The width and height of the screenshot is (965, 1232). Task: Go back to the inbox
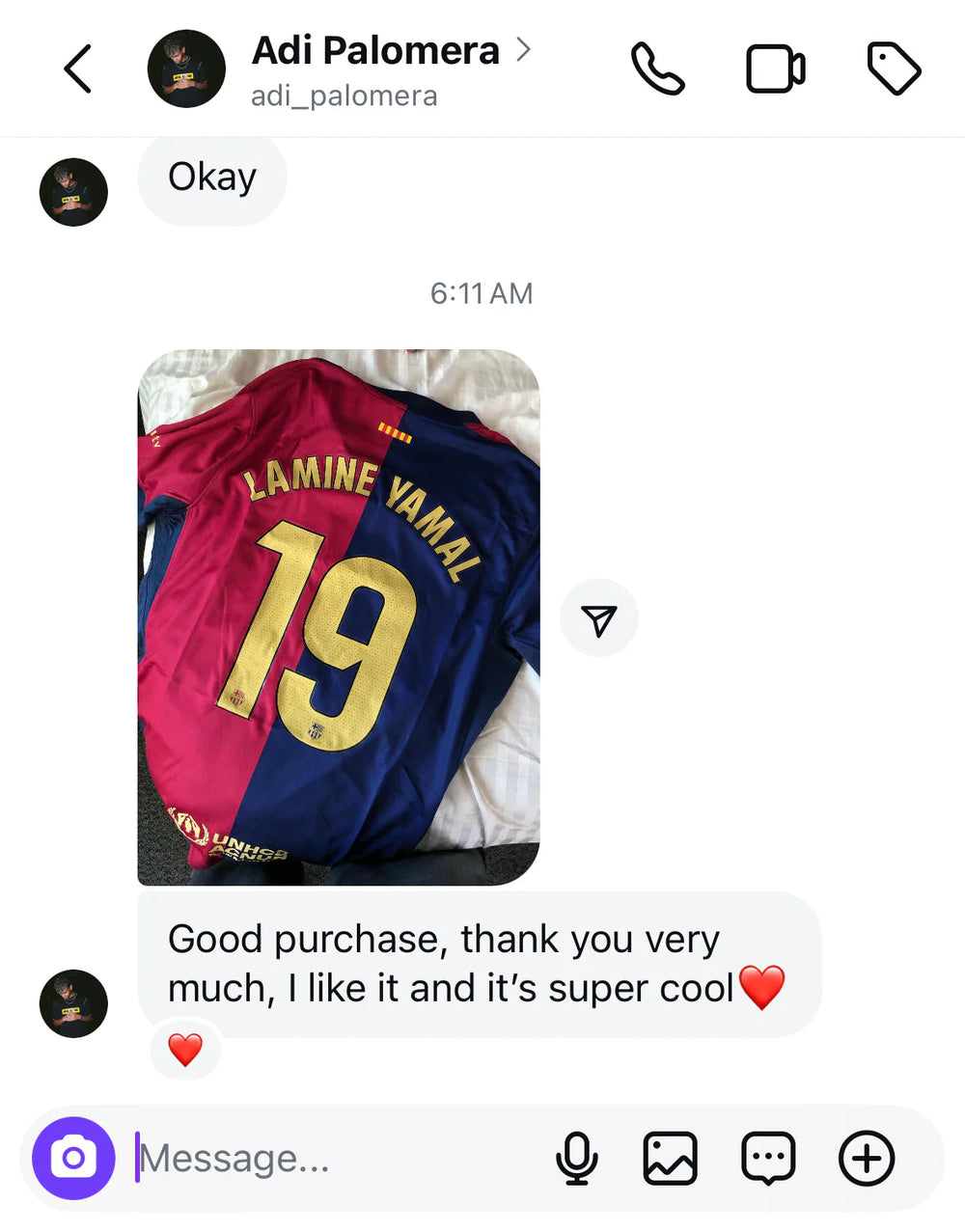coord(77,68)
